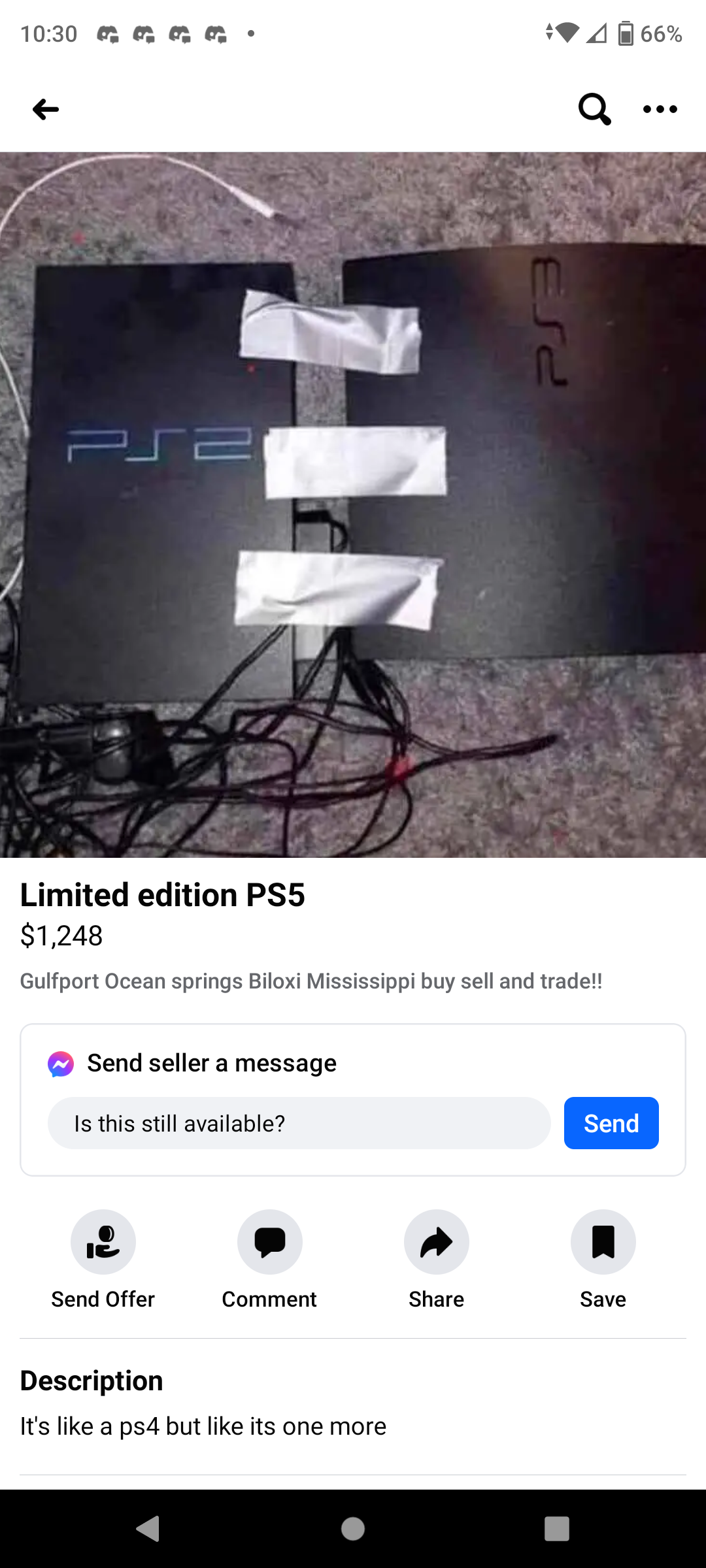Tap the 'Is this still available?' message field

tap(299, 1123)
